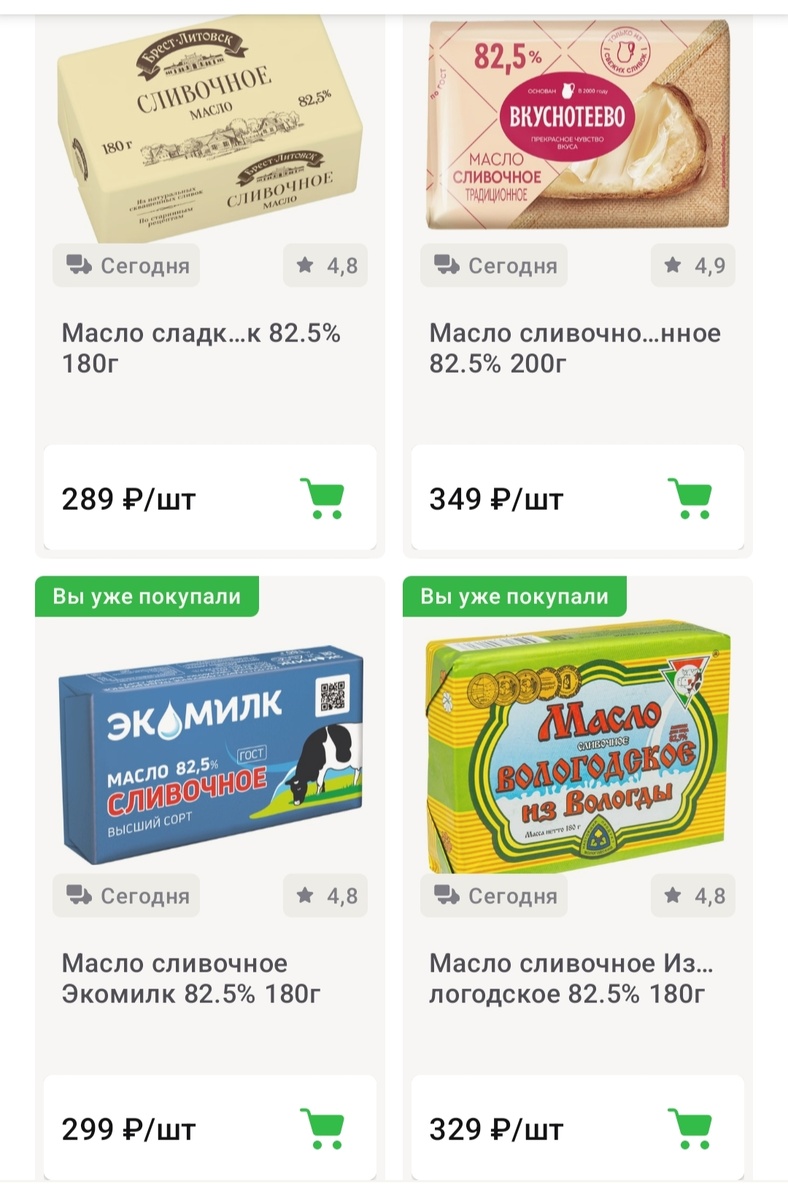Add Вкуснотеево butter to cart

coord(690,497)
